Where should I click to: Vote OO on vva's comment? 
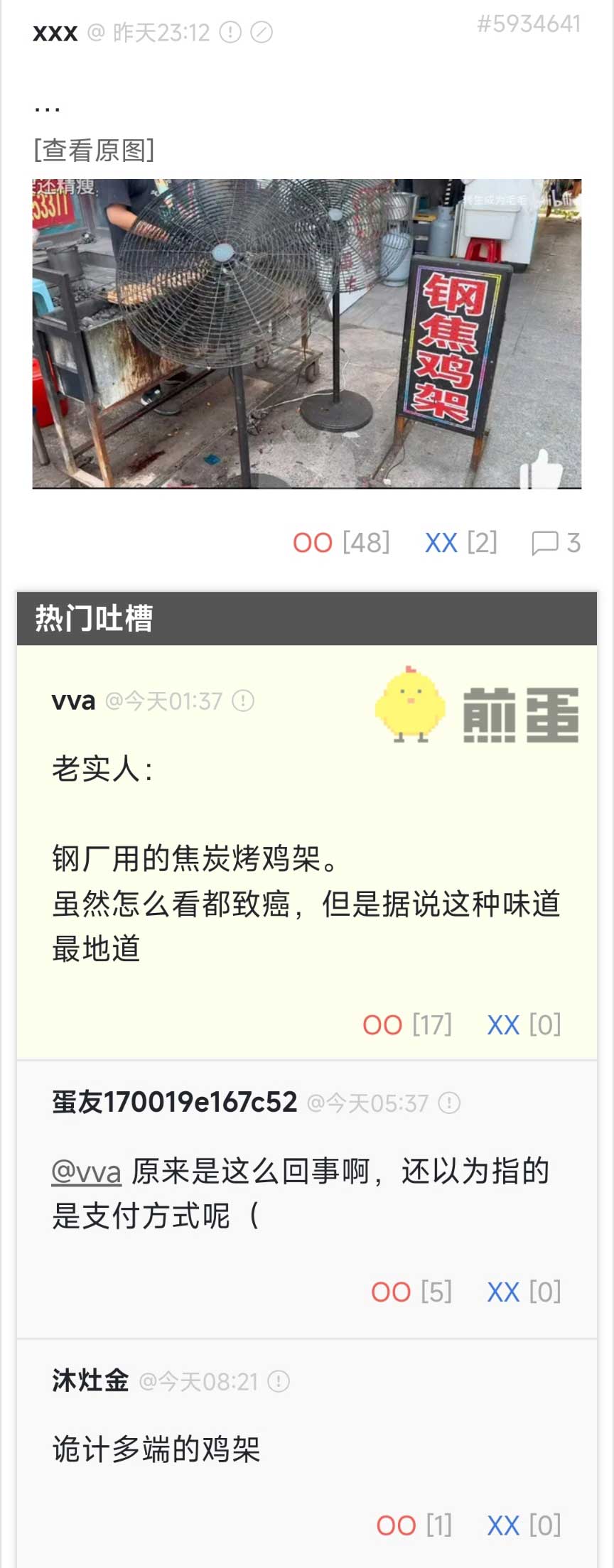click(382, 1025)
